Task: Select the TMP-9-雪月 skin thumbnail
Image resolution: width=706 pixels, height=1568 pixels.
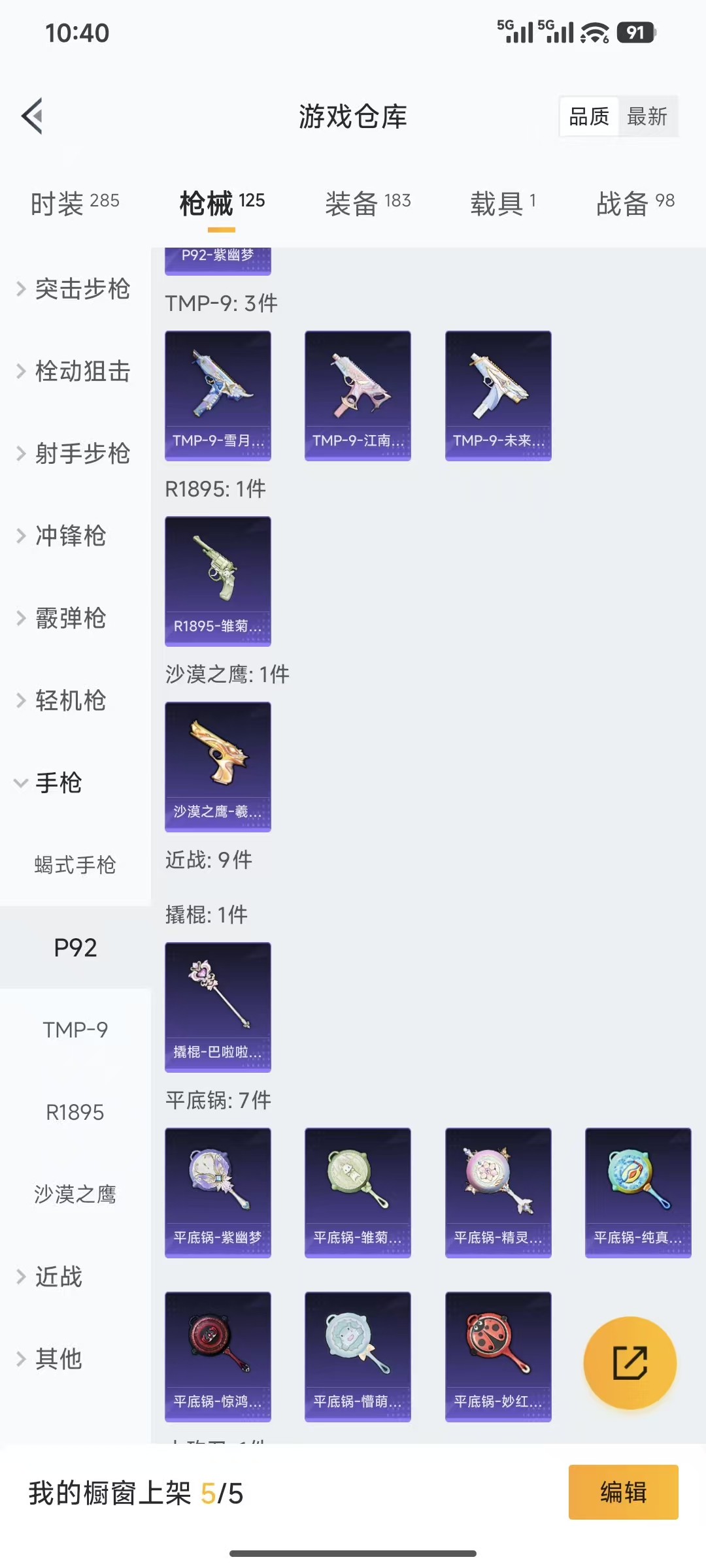Action: [x=218, y=395]
